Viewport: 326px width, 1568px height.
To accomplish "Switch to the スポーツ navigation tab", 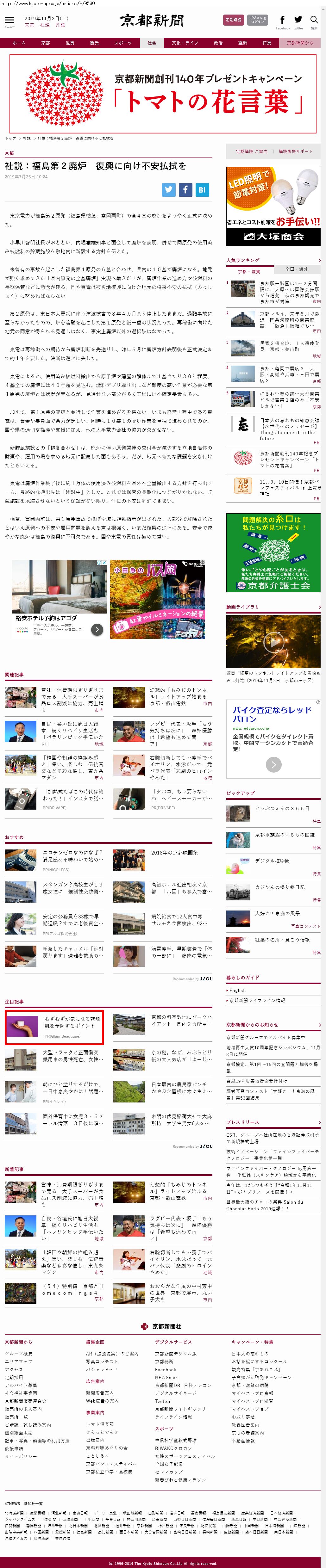I will coord(122,43).
